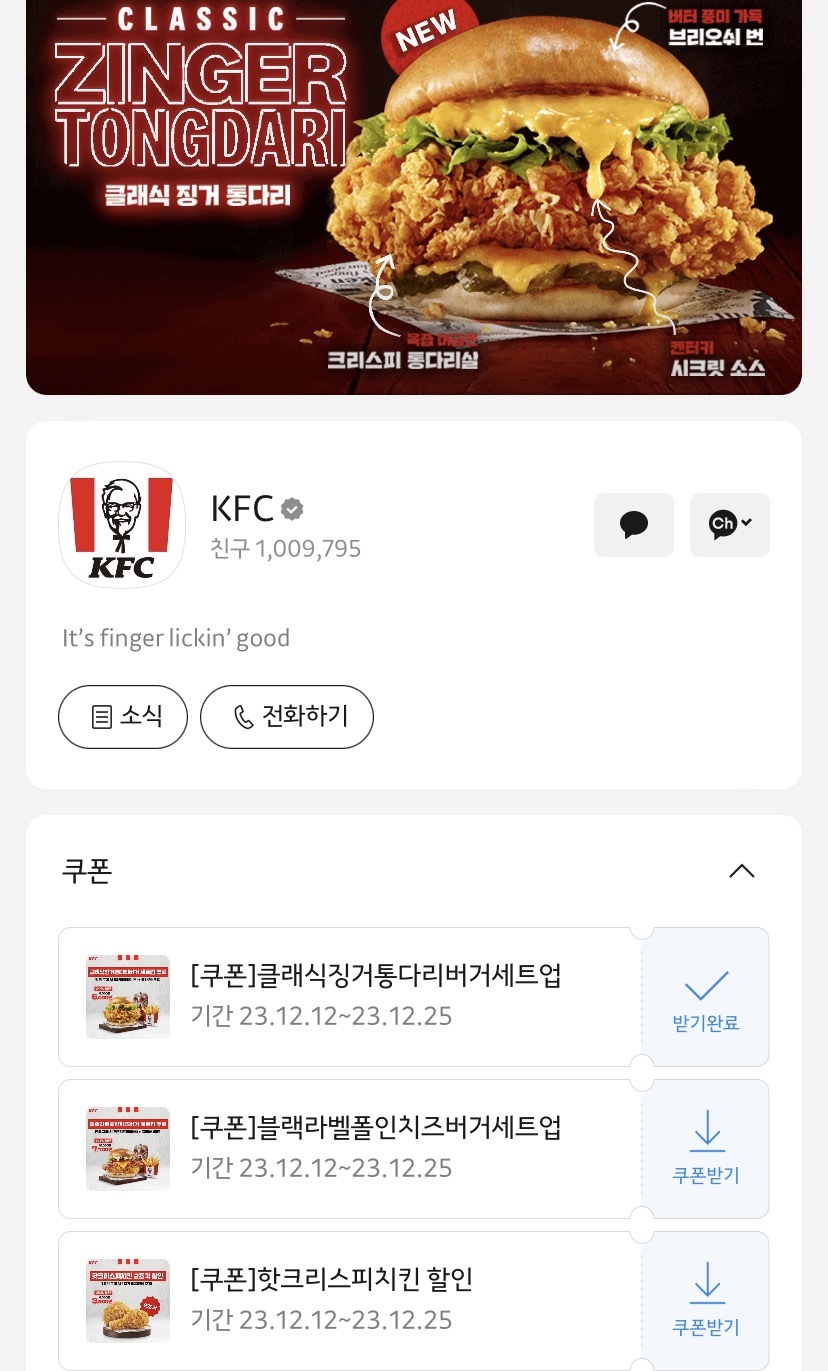This screenshot has width=828, height=1371.
Task: Expand the channel add options arrow
Action: click(746, 524)
